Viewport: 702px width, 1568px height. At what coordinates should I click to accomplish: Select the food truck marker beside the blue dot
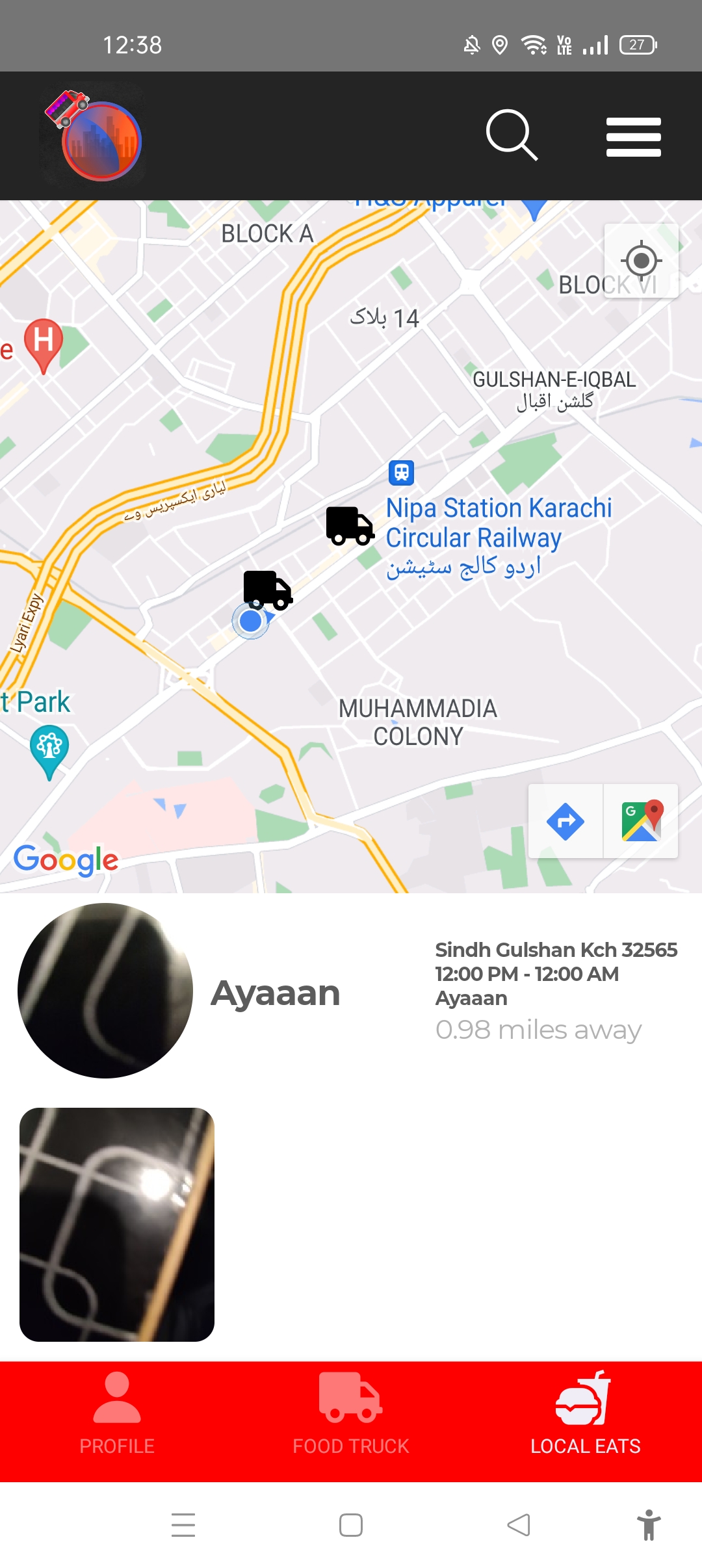tap(267, 590)
